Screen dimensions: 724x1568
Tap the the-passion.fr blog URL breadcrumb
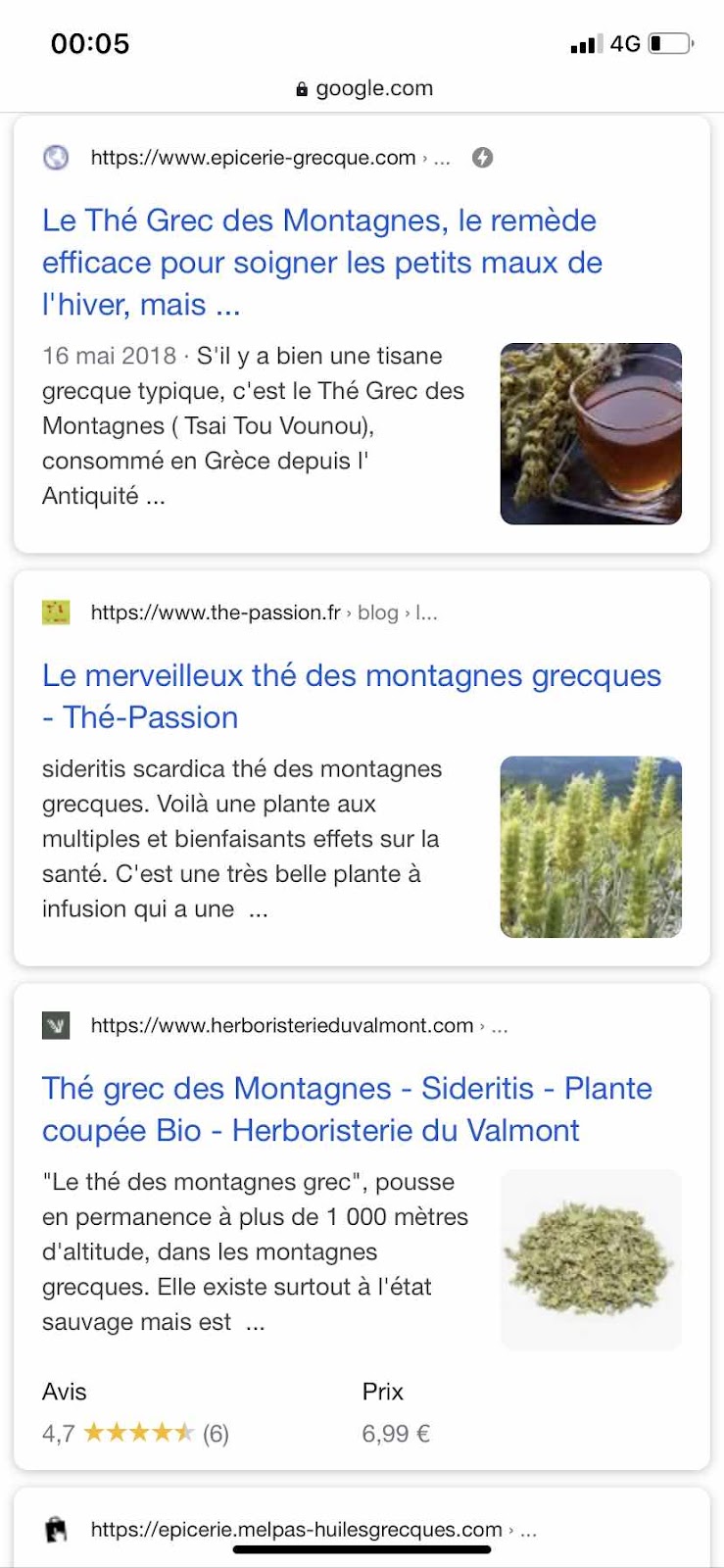(264, 612)
